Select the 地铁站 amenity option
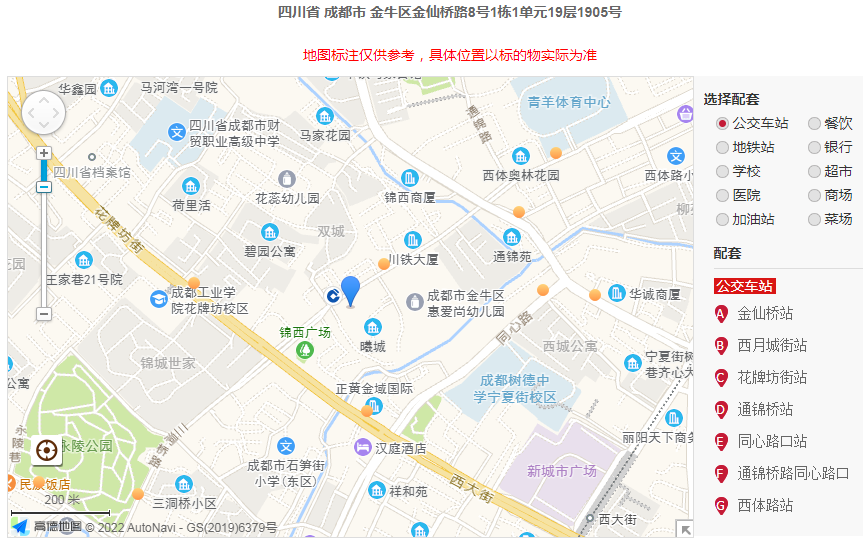This screenshot has width=863, height=540. click(x=723, y=147)
